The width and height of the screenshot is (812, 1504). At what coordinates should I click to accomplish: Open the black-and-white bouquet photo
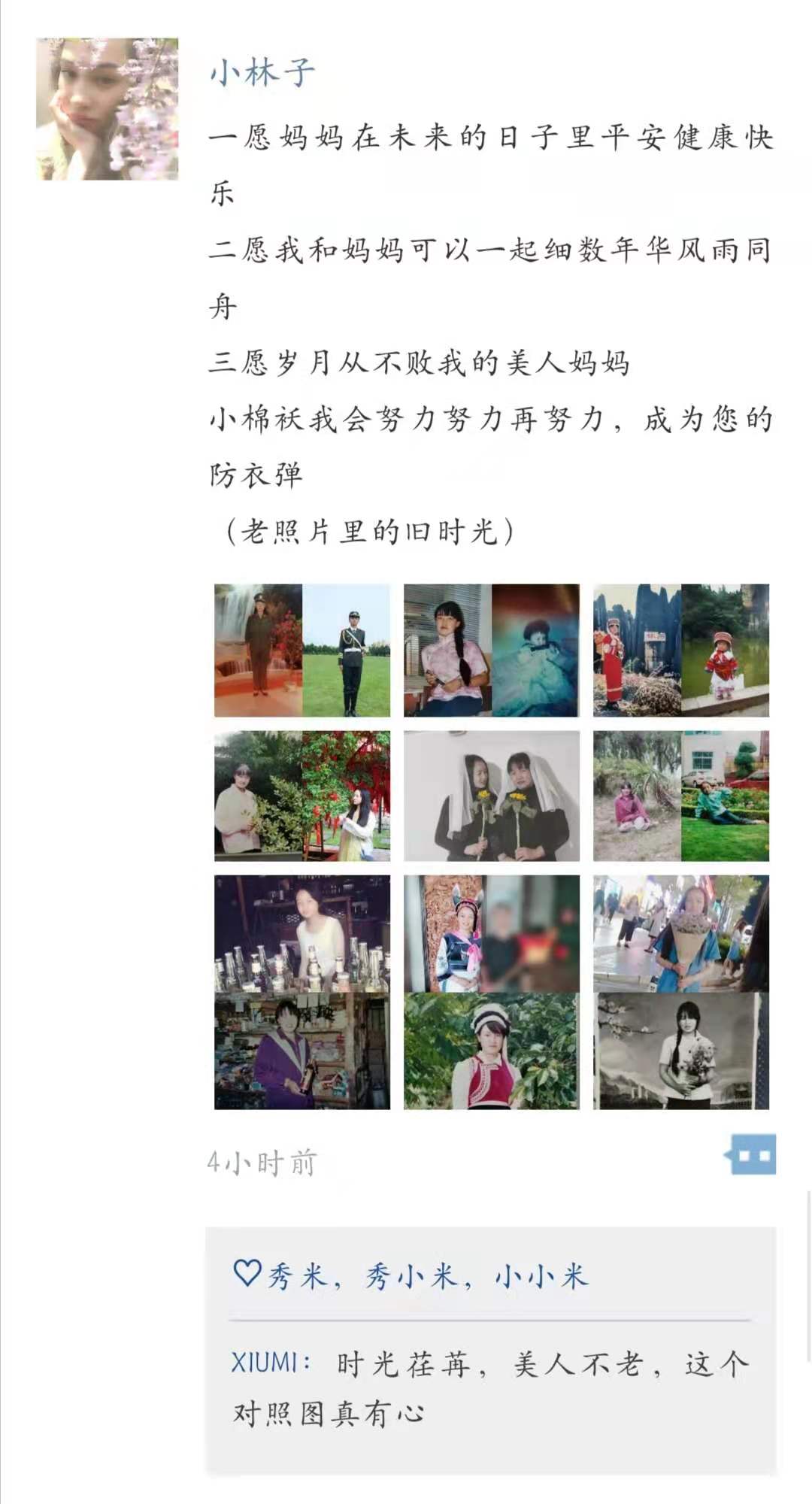click(681, 992)
